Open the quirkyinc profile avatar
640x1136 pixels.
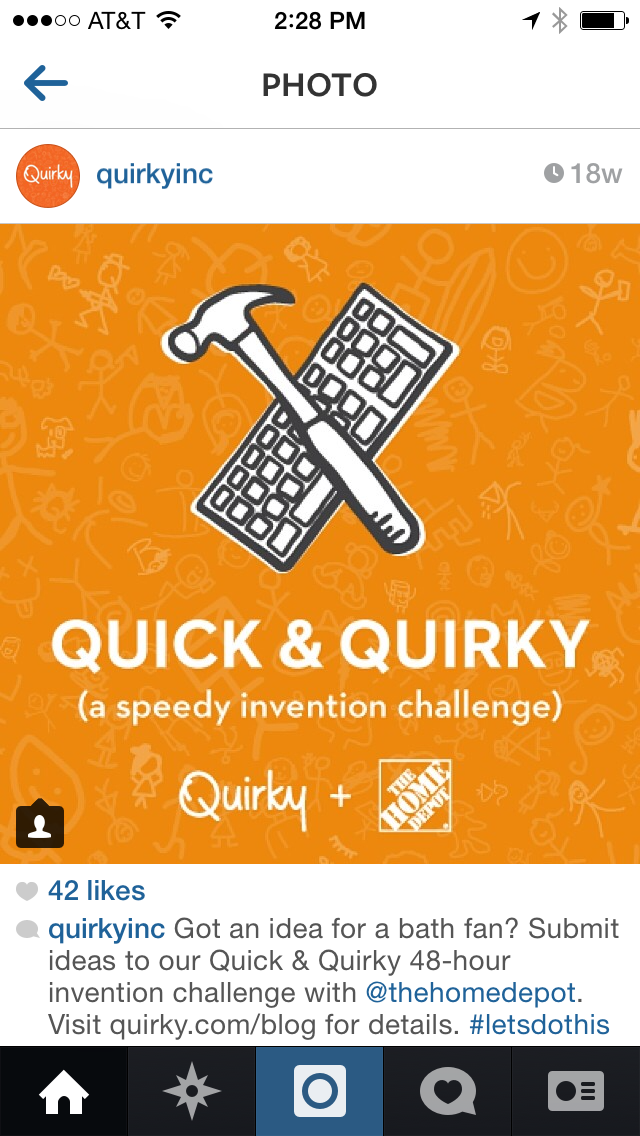point(48,176)
